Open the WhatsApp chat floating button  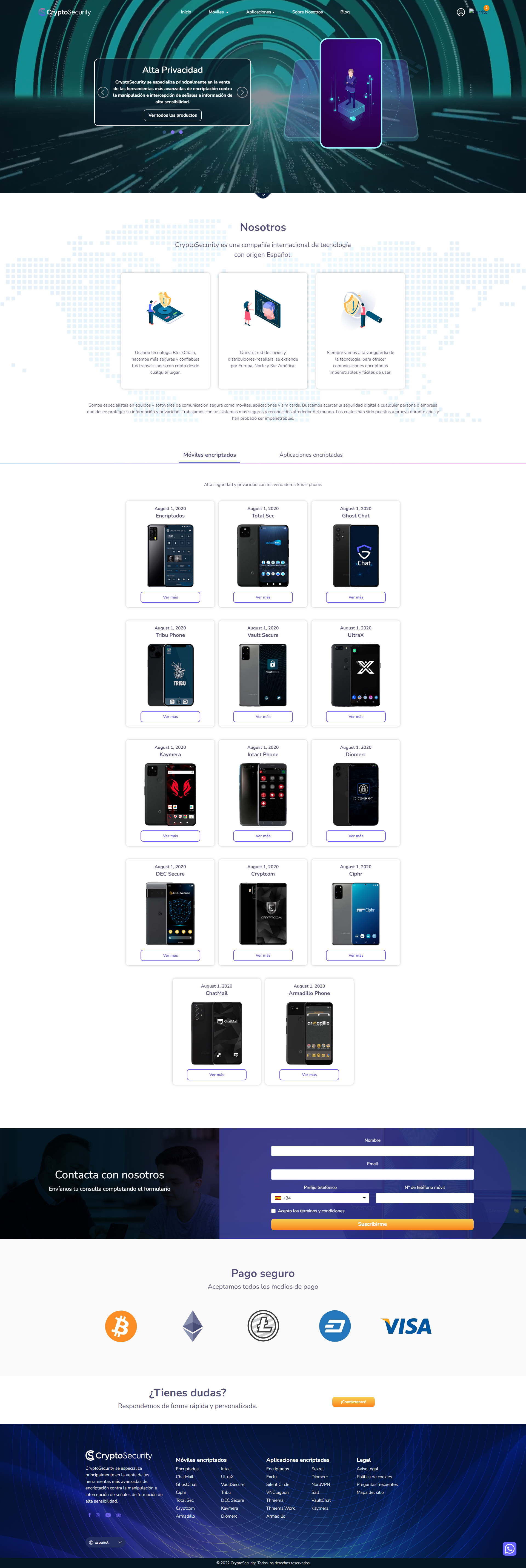tap(510, 1549)
